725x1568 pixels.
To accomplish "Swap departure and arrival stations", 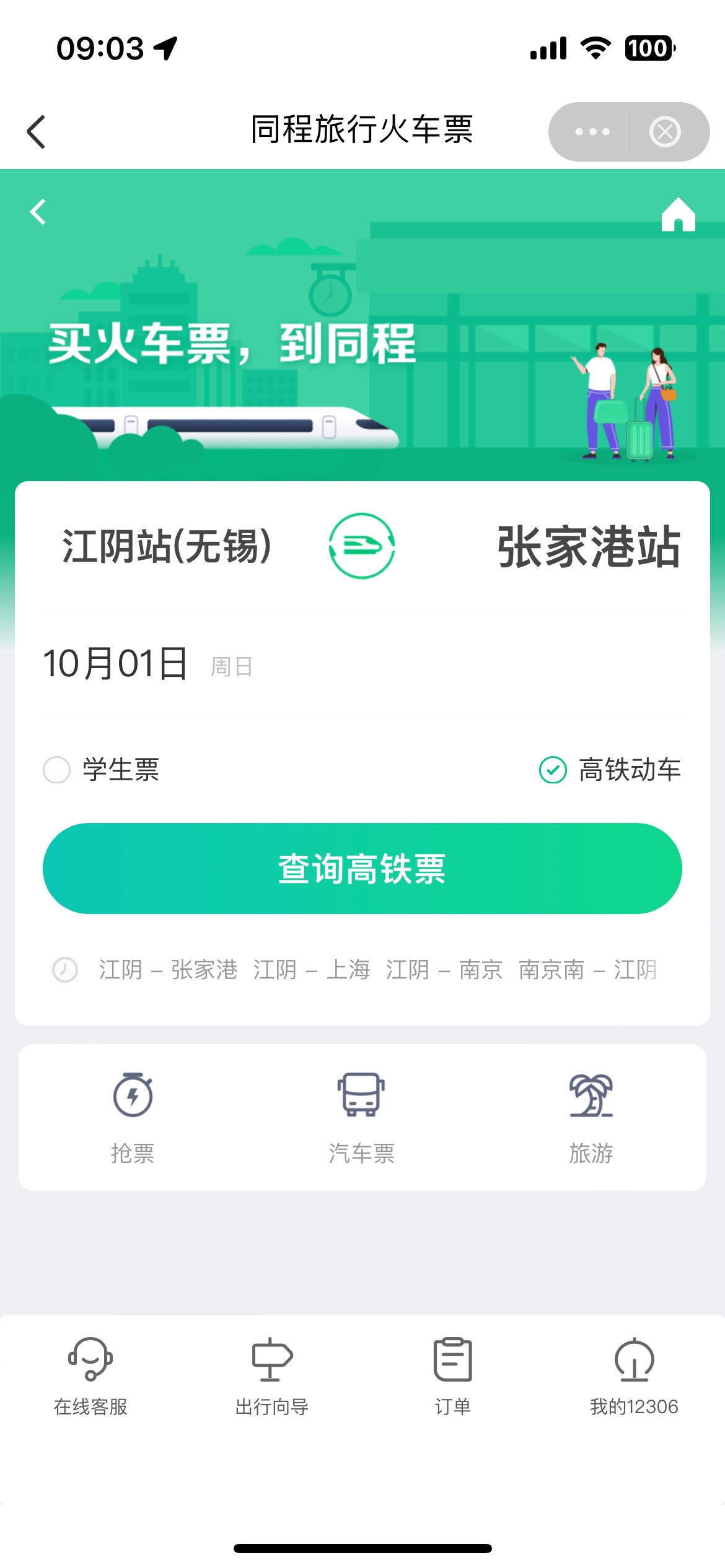I will pyautogui.click(x=362, y=546).
